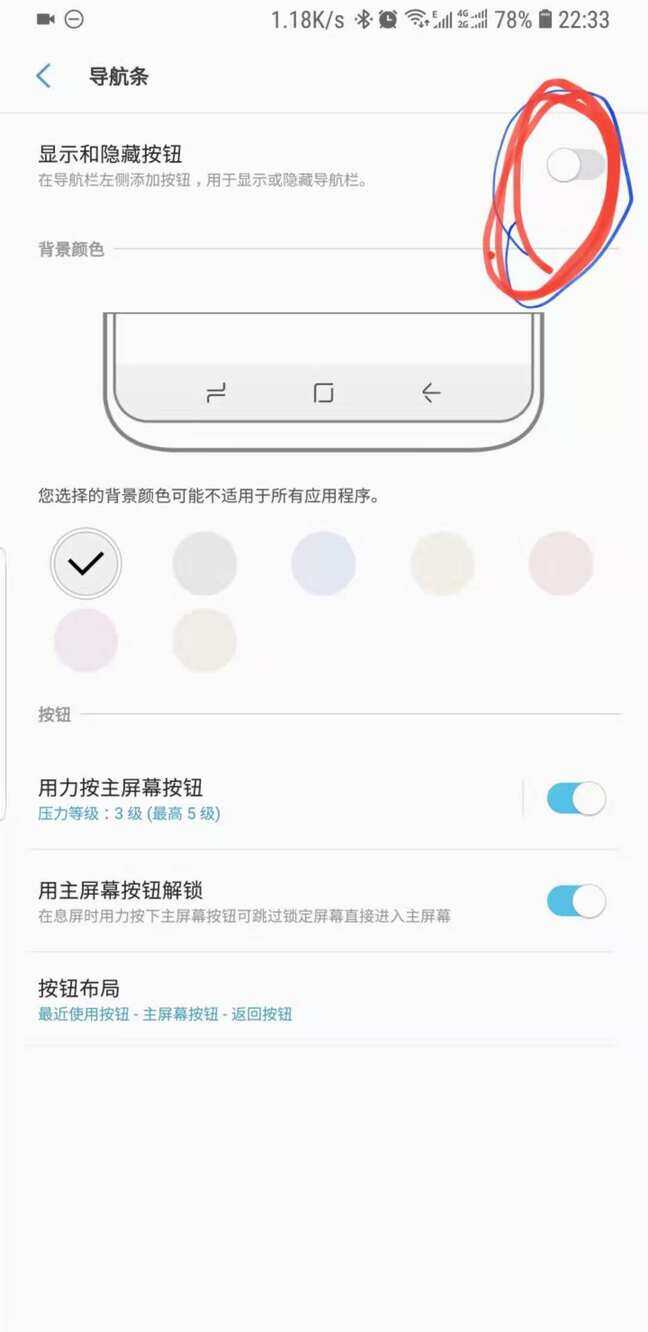Screen dimensions: 648x1332
Task: Enable the 显示和隐藏按钮 switch
Action: tap(576, 165)
